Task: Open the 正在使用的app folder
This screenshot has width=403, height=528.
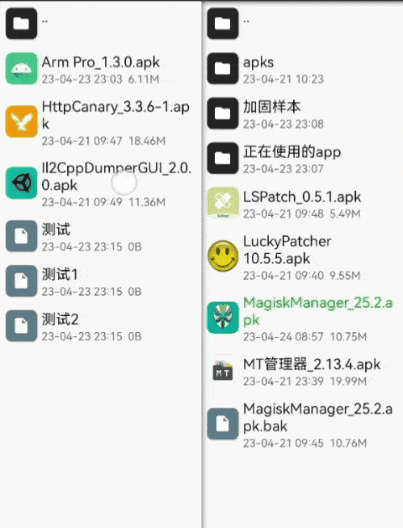Action: tap(303, 158)
